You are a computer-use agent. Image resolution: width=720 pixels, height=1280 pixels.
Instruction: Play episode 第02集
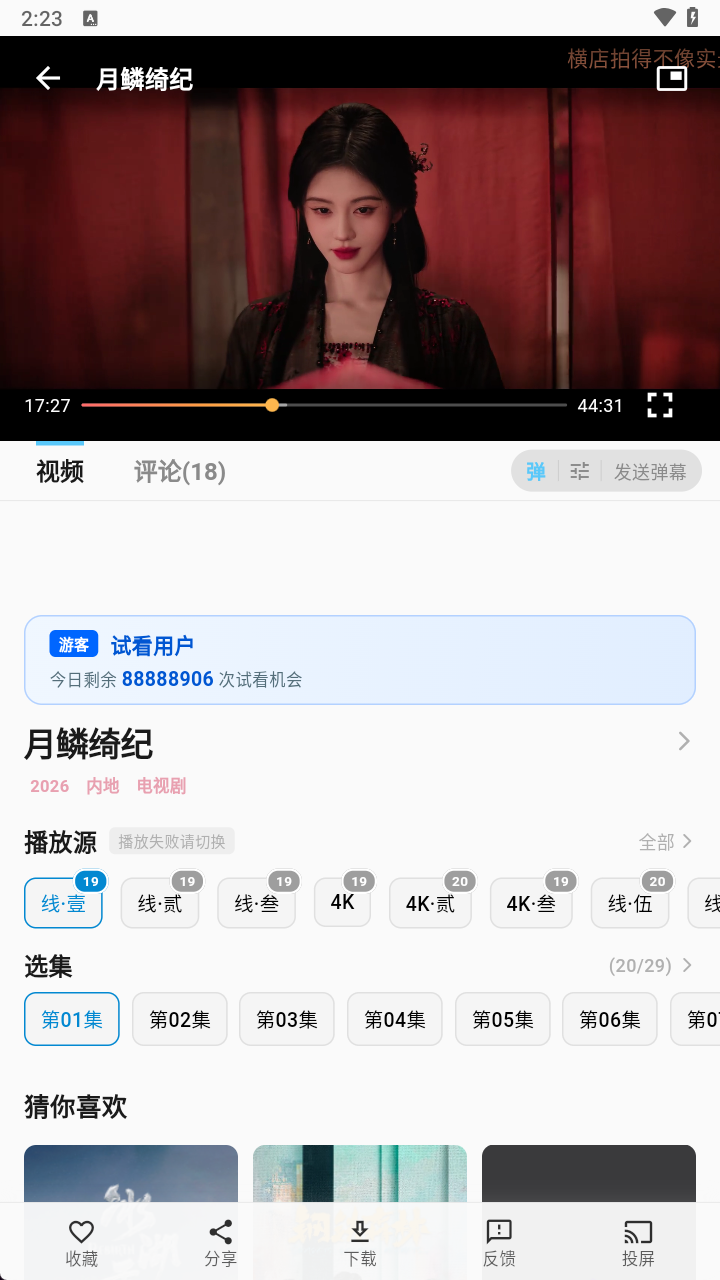(x=180, y=1019)
